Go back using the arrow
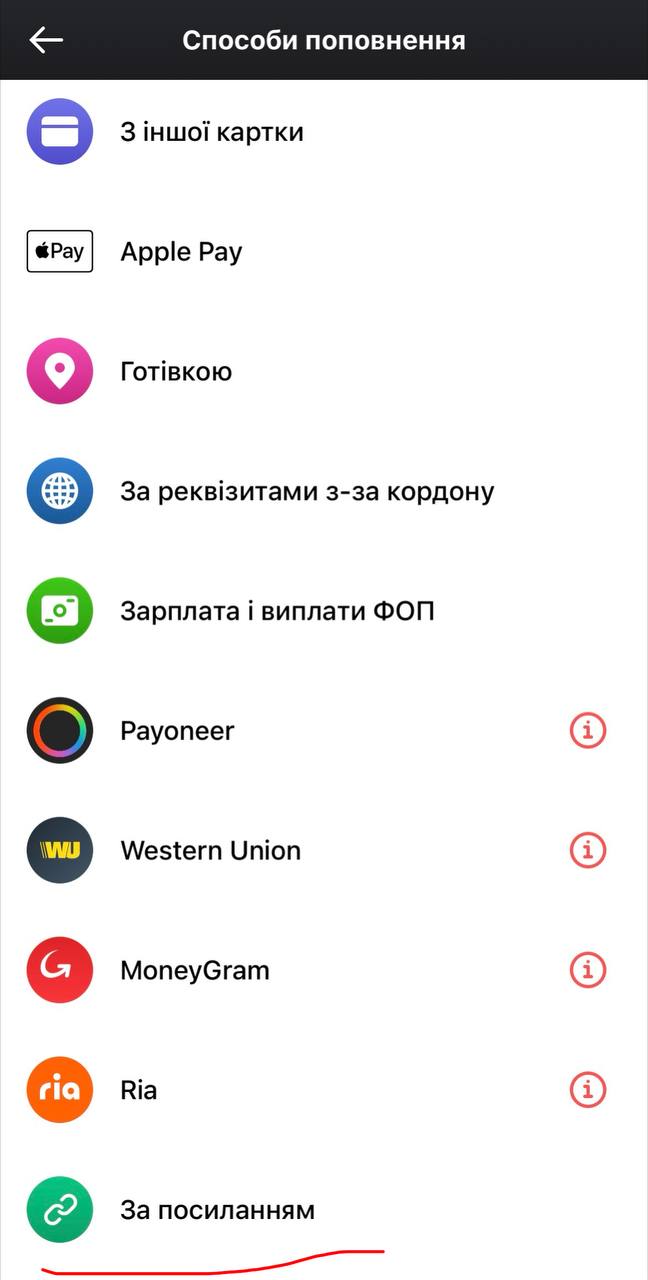Viewport: 648px width, 1280px height. (x=46, y=40)
